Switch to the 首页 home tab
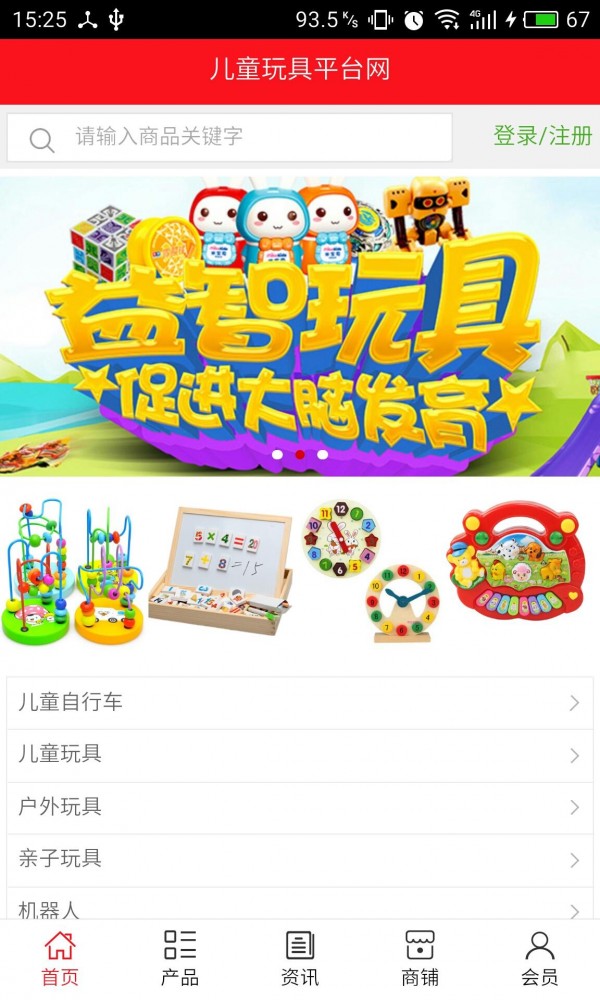The width and height of the screenshot is (600, 1000). click(x=60, y=959)
